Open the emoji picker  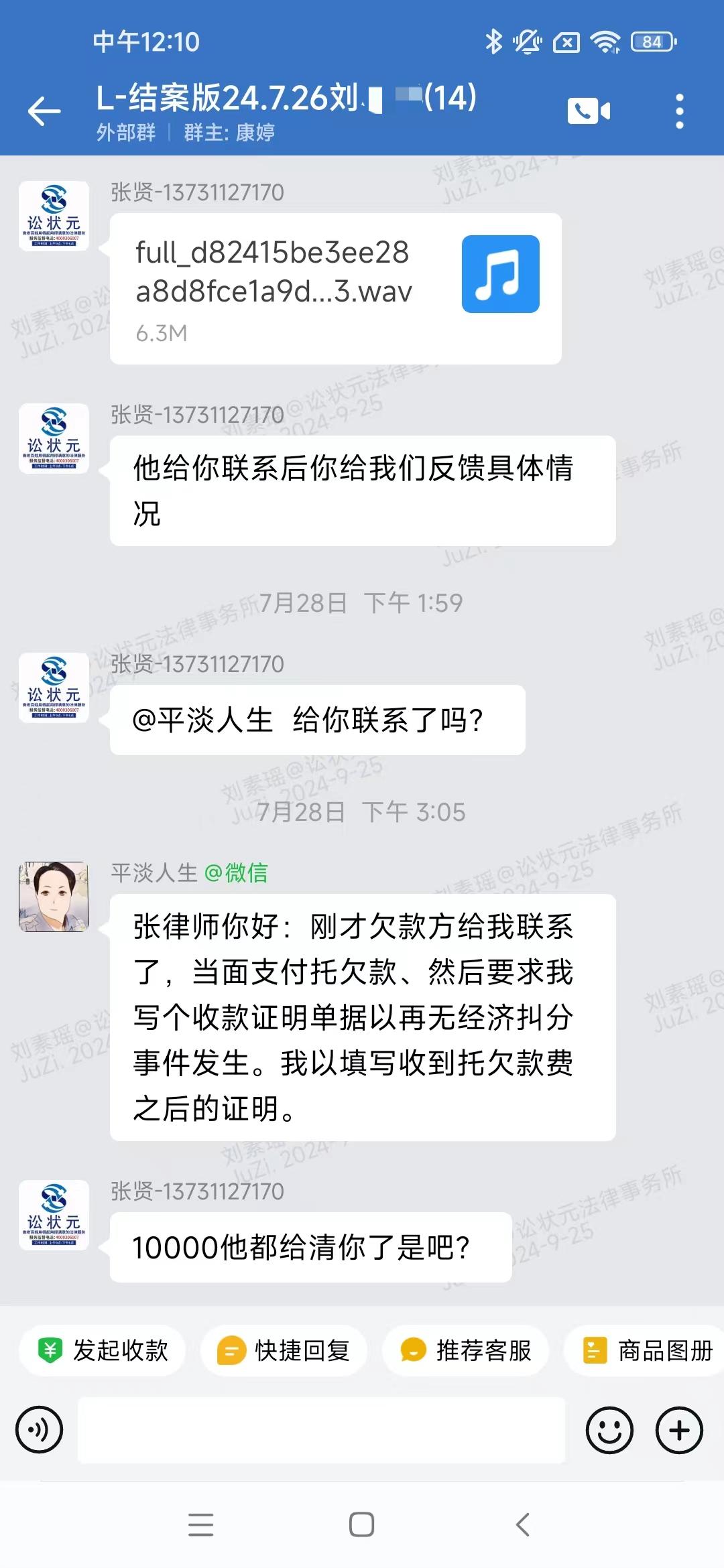[x=609, y=1430]
